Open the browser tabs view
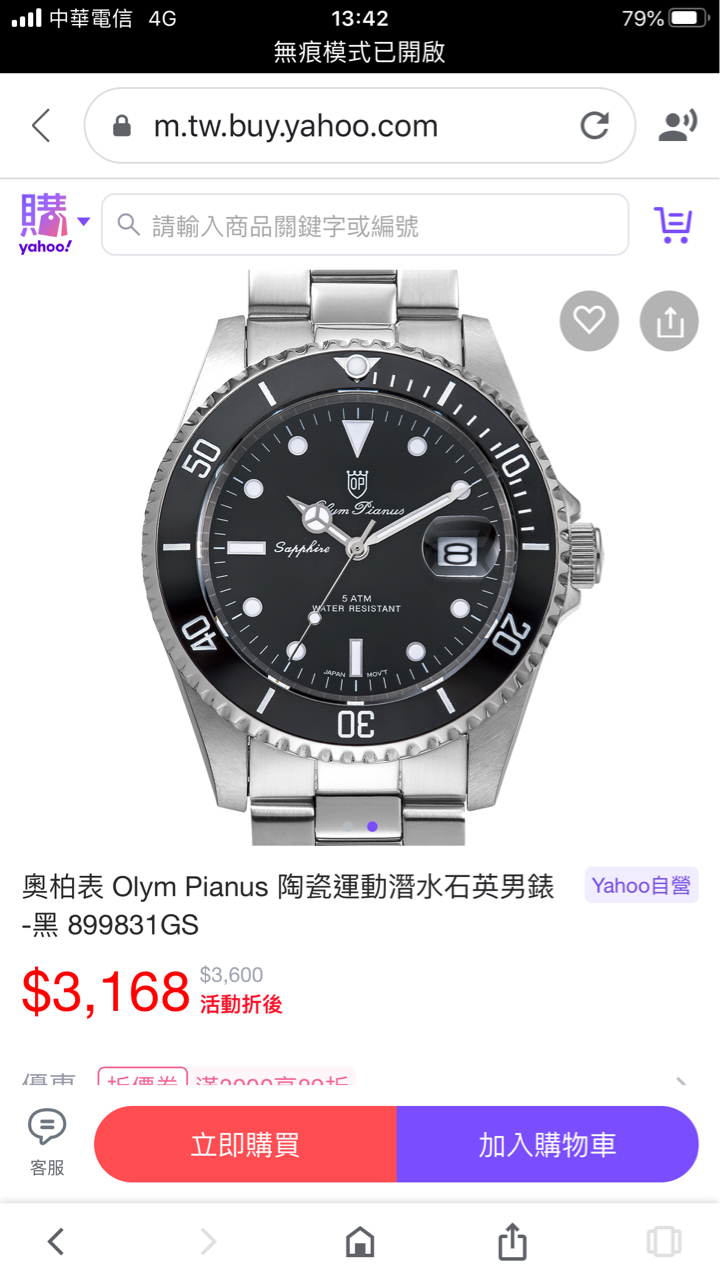 (664, 1242)
